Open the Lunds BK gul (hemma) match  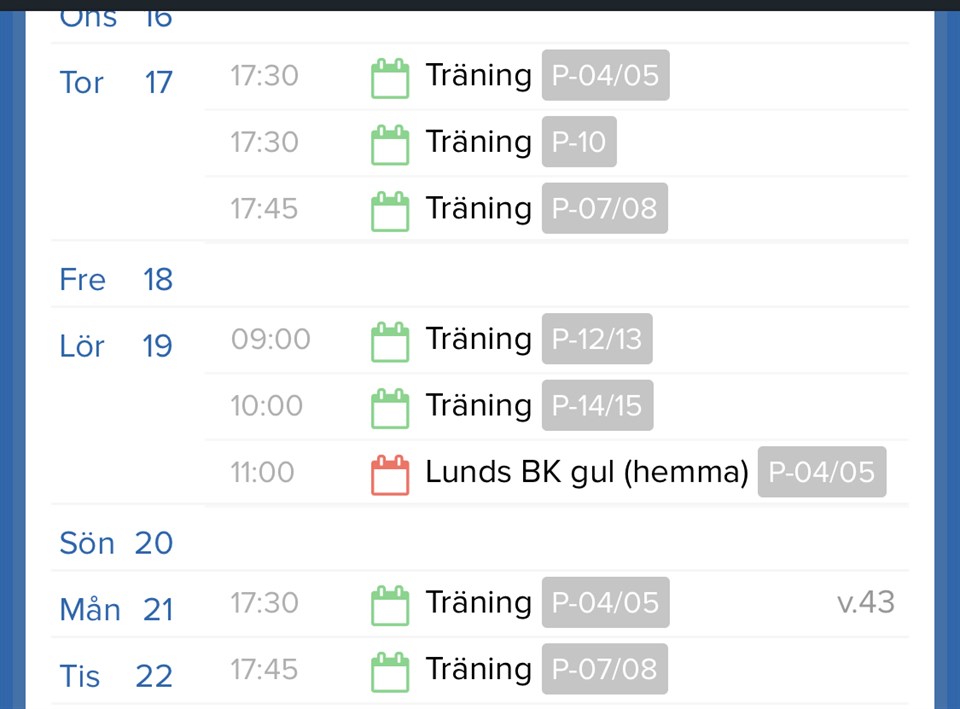coord(586,471)
